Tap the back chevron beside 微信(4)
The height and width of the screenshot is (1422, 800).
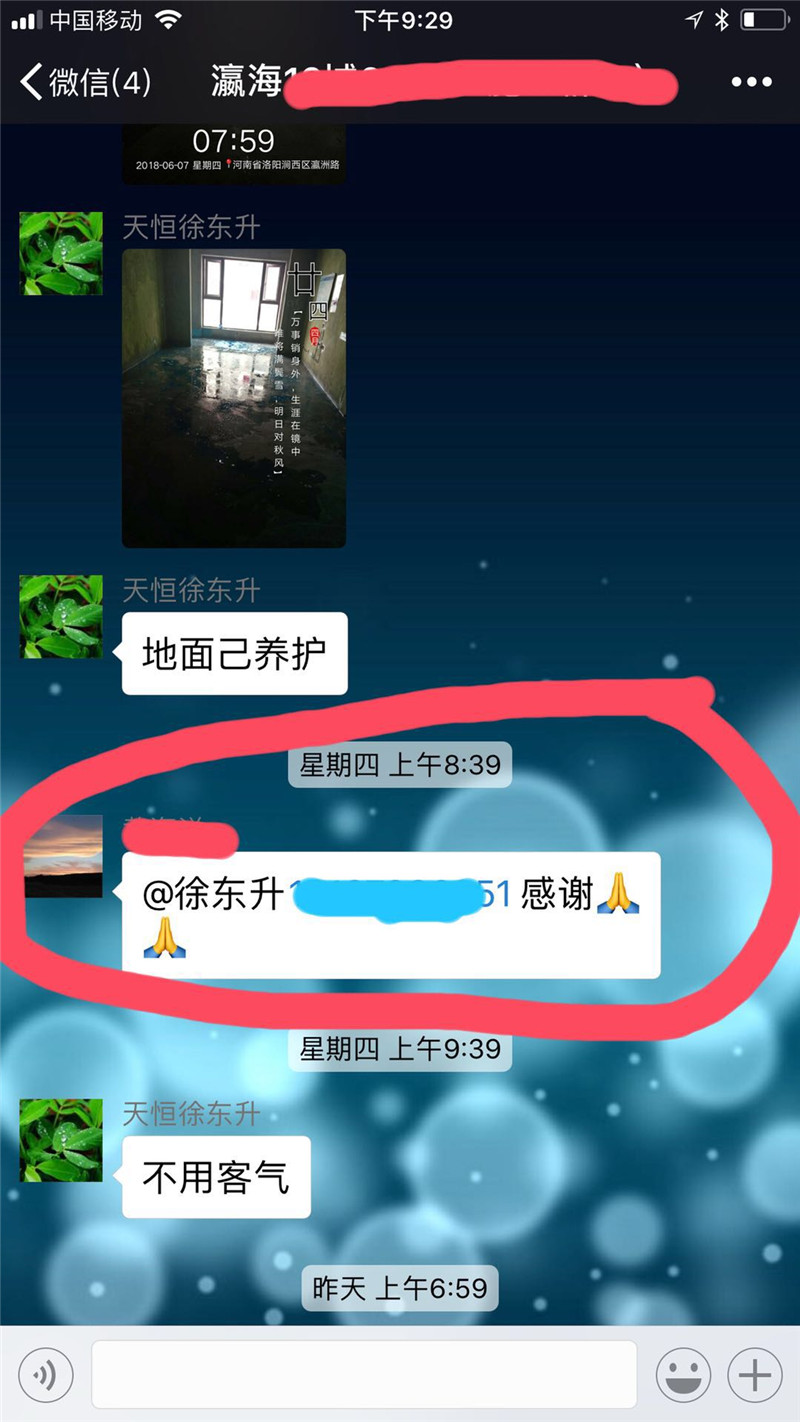point(28,84)
